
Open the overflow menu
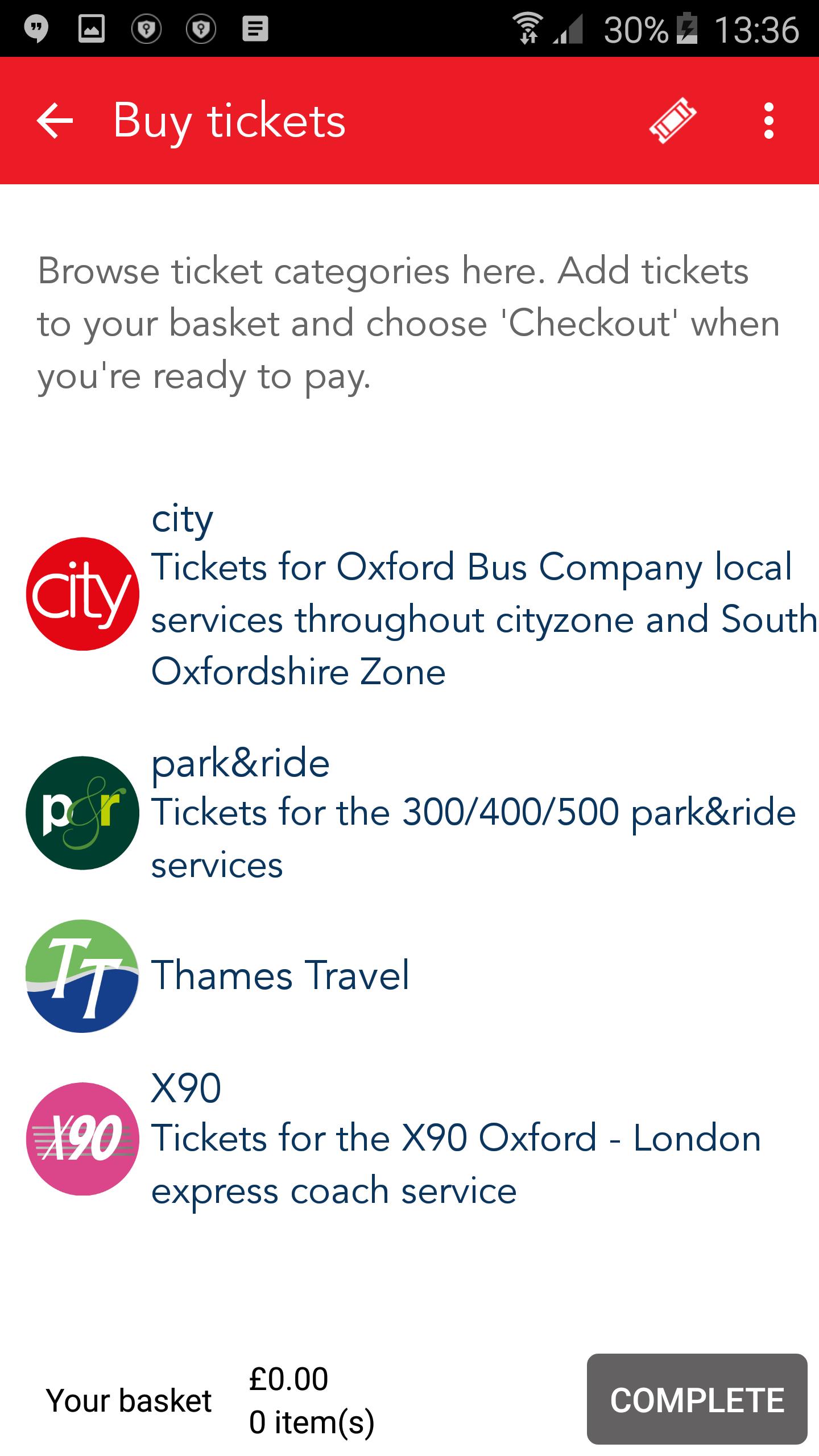768,121
